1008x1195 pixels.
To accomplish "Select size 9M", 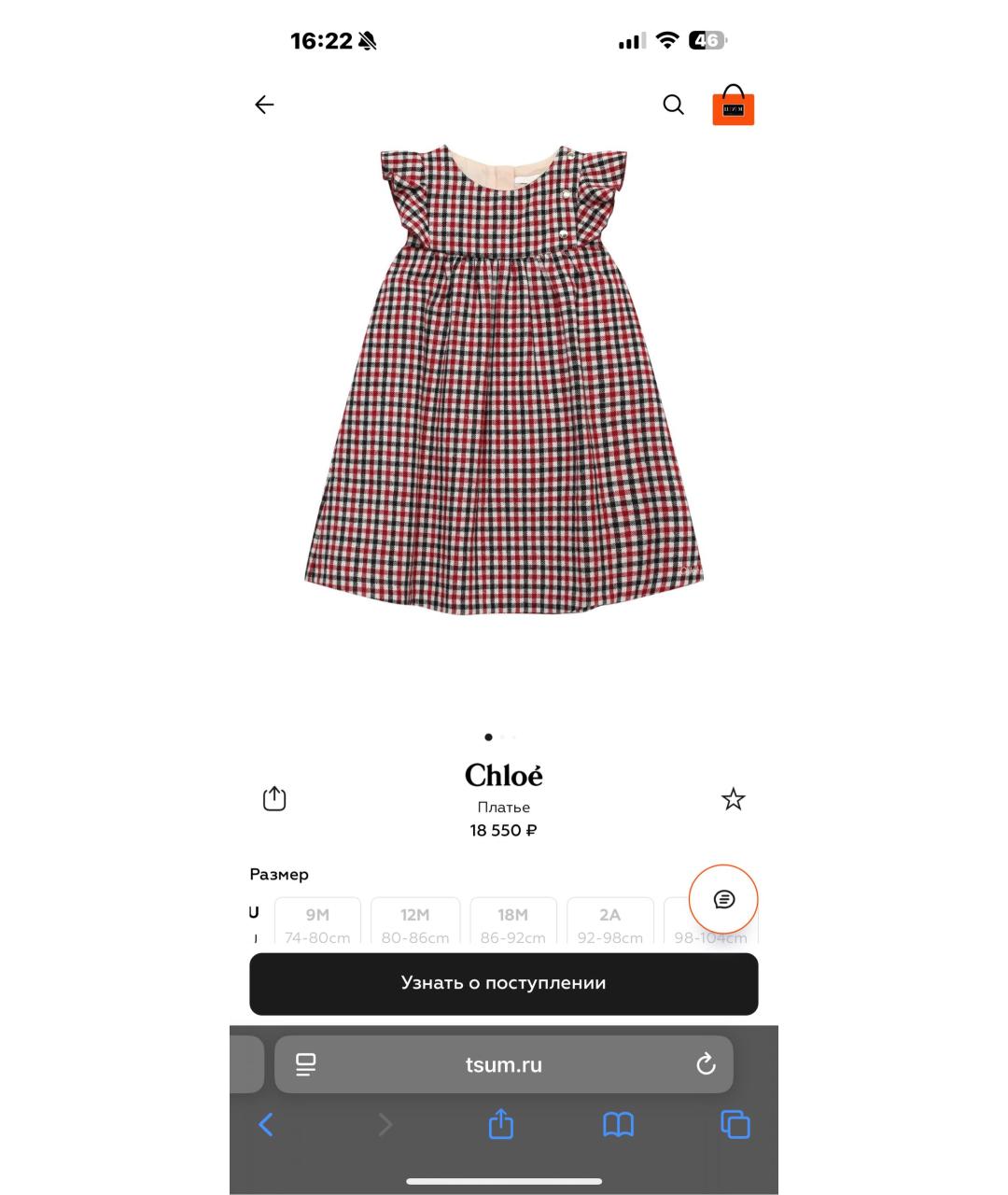I will [317, 924].
